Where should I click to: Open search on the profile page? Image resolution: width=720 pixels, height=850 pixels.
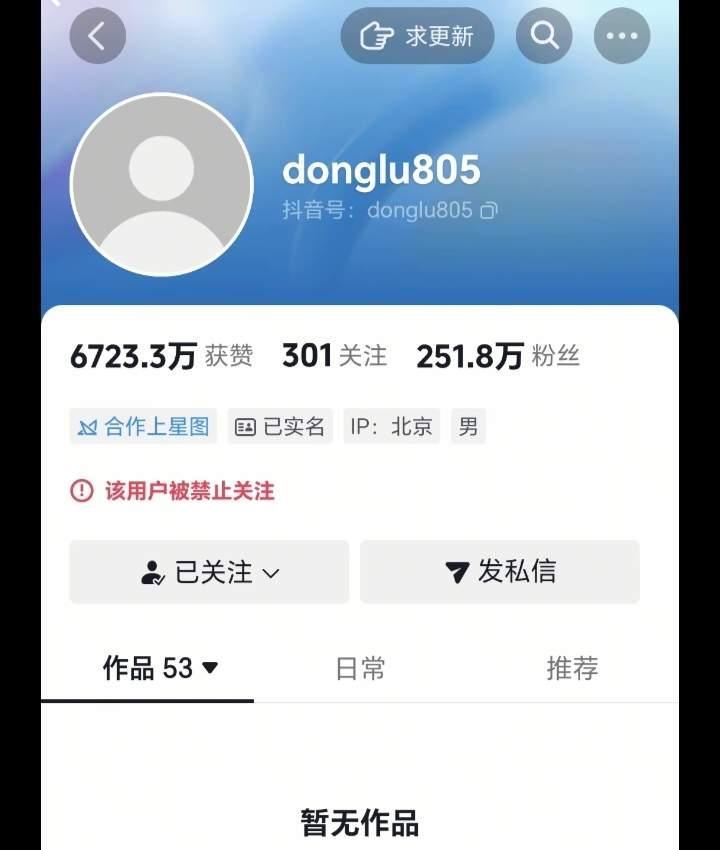point(544,36)
